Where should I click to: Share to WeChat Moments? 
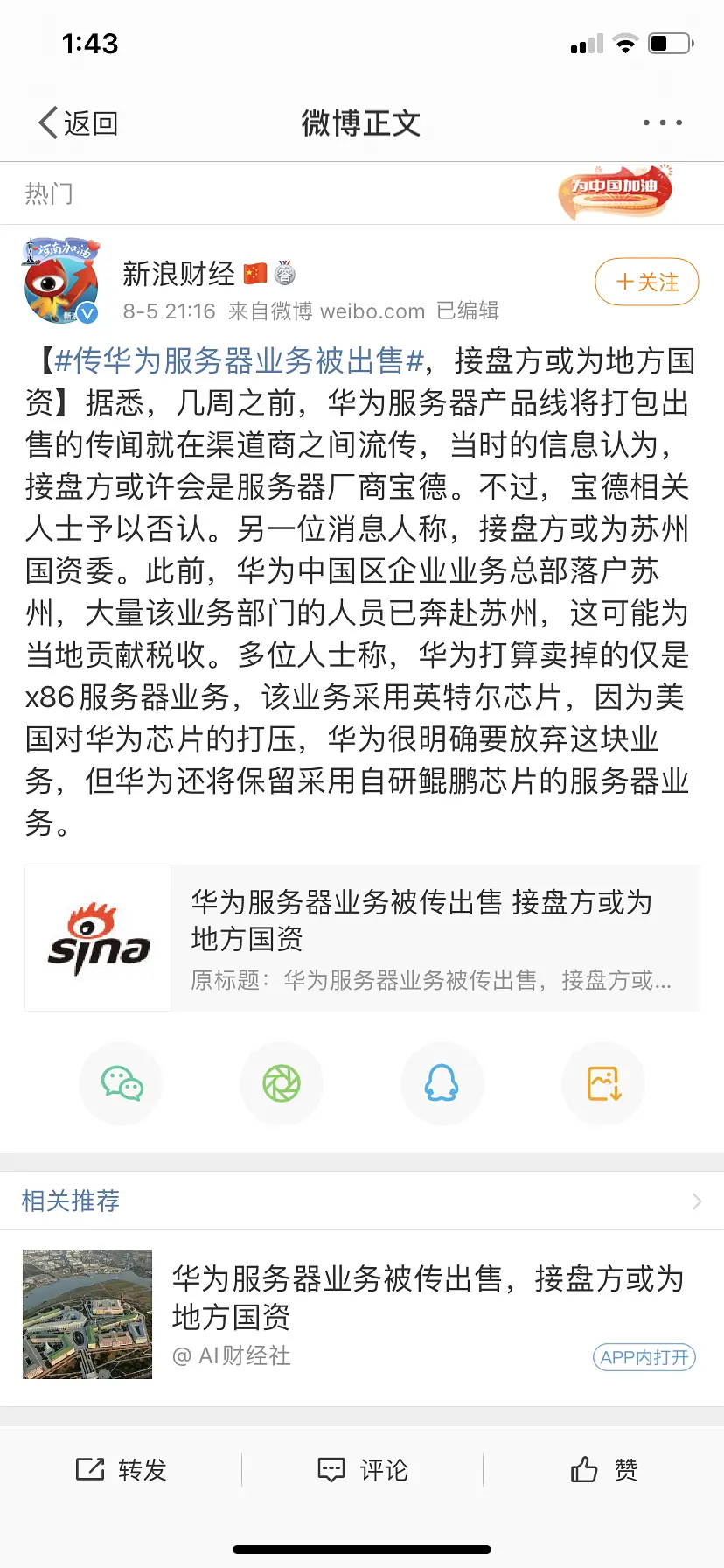coord(282,1083)
